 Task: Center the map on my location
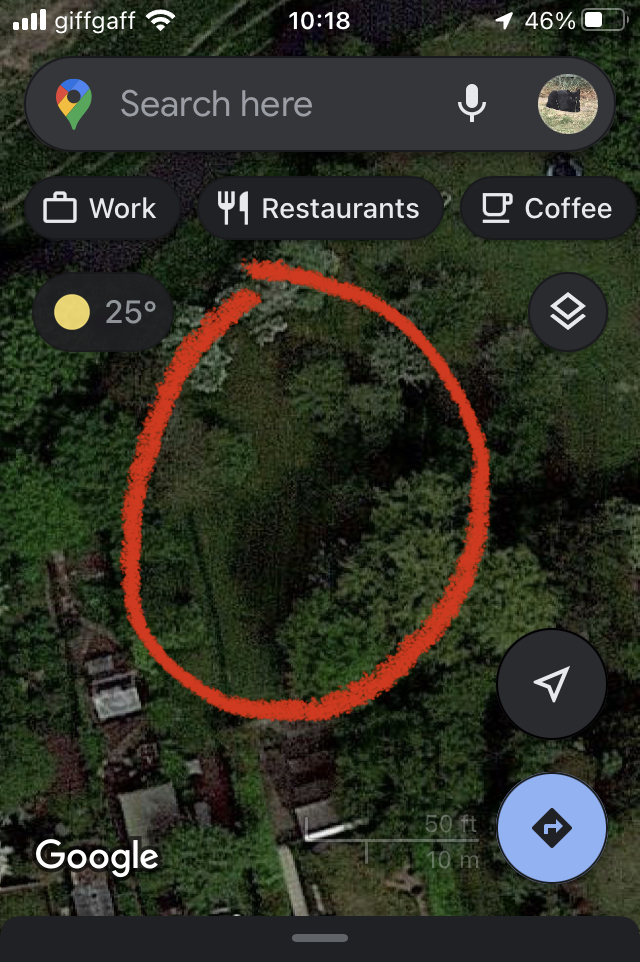[x=551, y=684]
